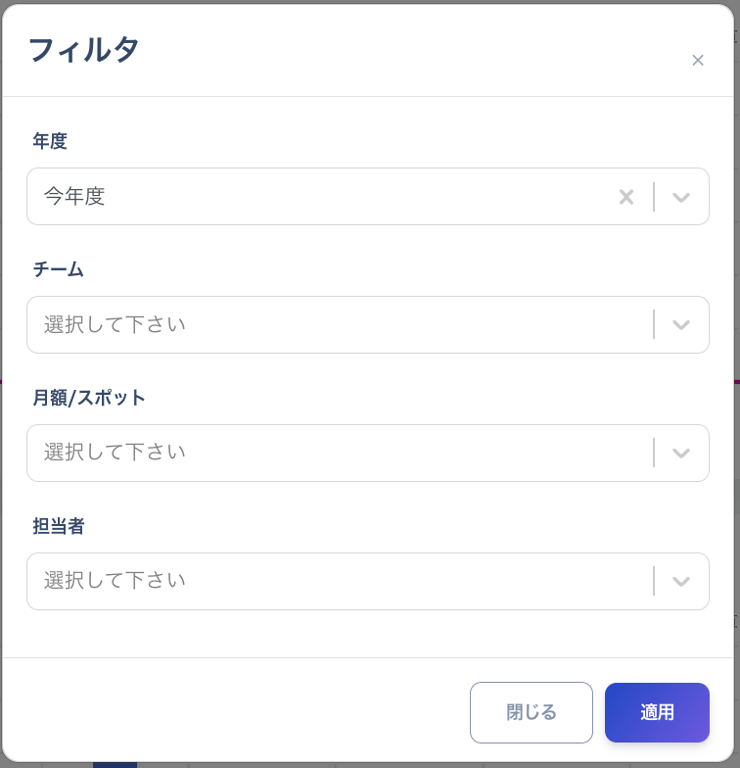The height and width of the screenshot is (768, 740).
Task: Click the 年度 dropdown chevron icon
Action: coord(681,197)
